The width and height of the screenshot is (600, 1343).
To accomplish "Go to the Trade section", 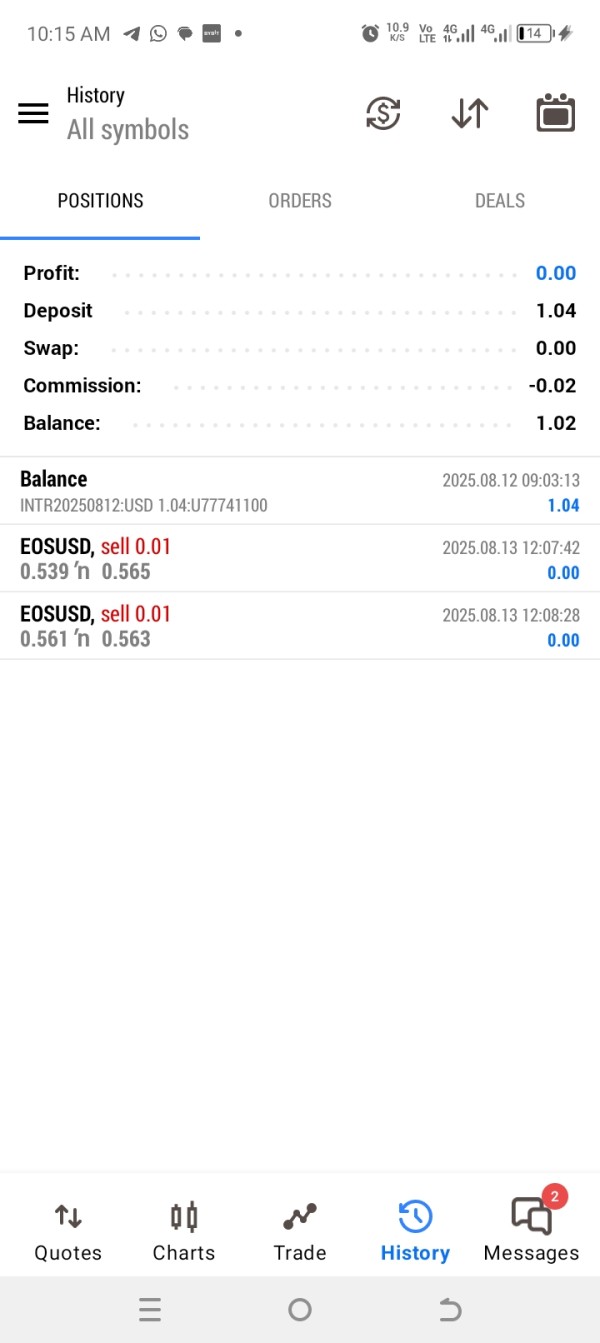I will pos(300,1232).
